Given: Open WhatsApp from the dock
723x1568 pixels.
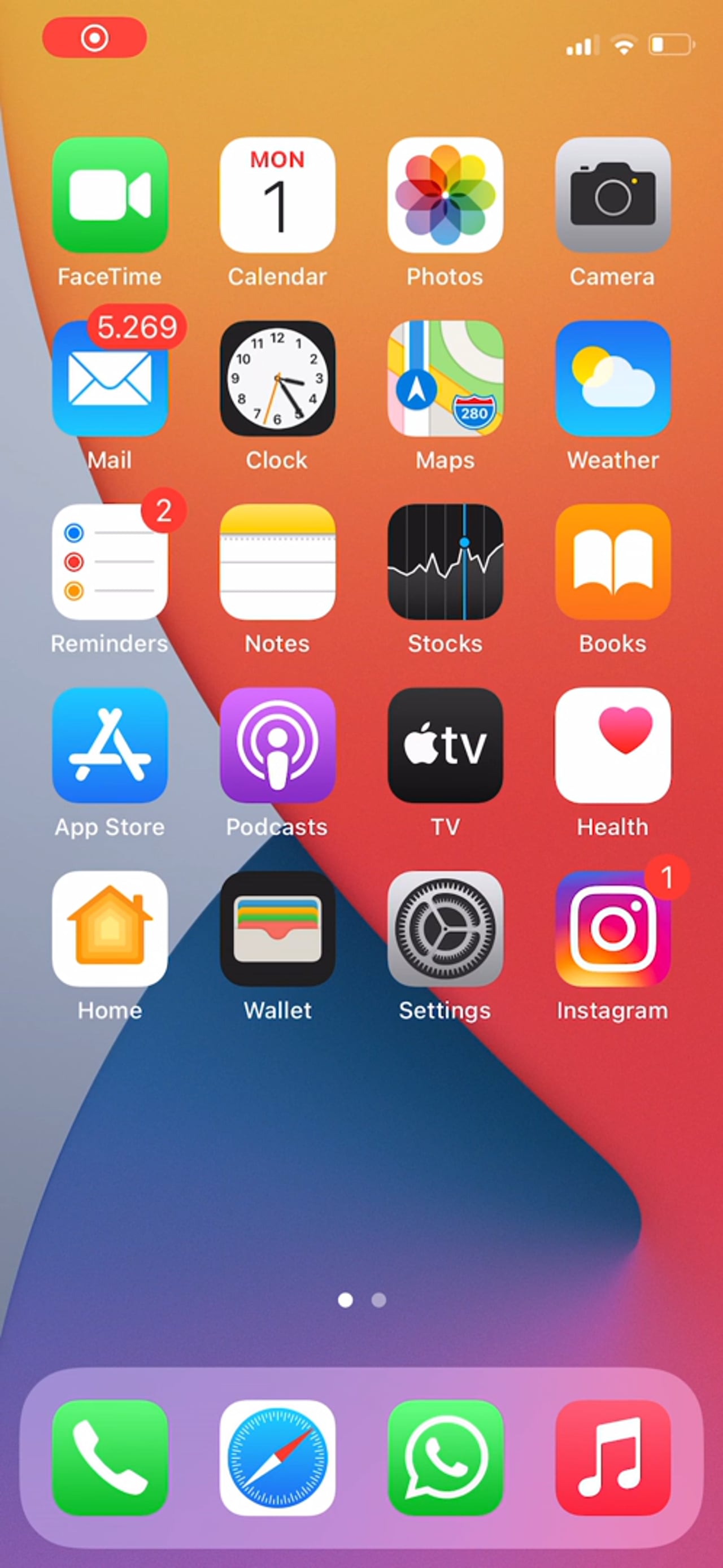Looking at the screenshot, I should 445,1458.
